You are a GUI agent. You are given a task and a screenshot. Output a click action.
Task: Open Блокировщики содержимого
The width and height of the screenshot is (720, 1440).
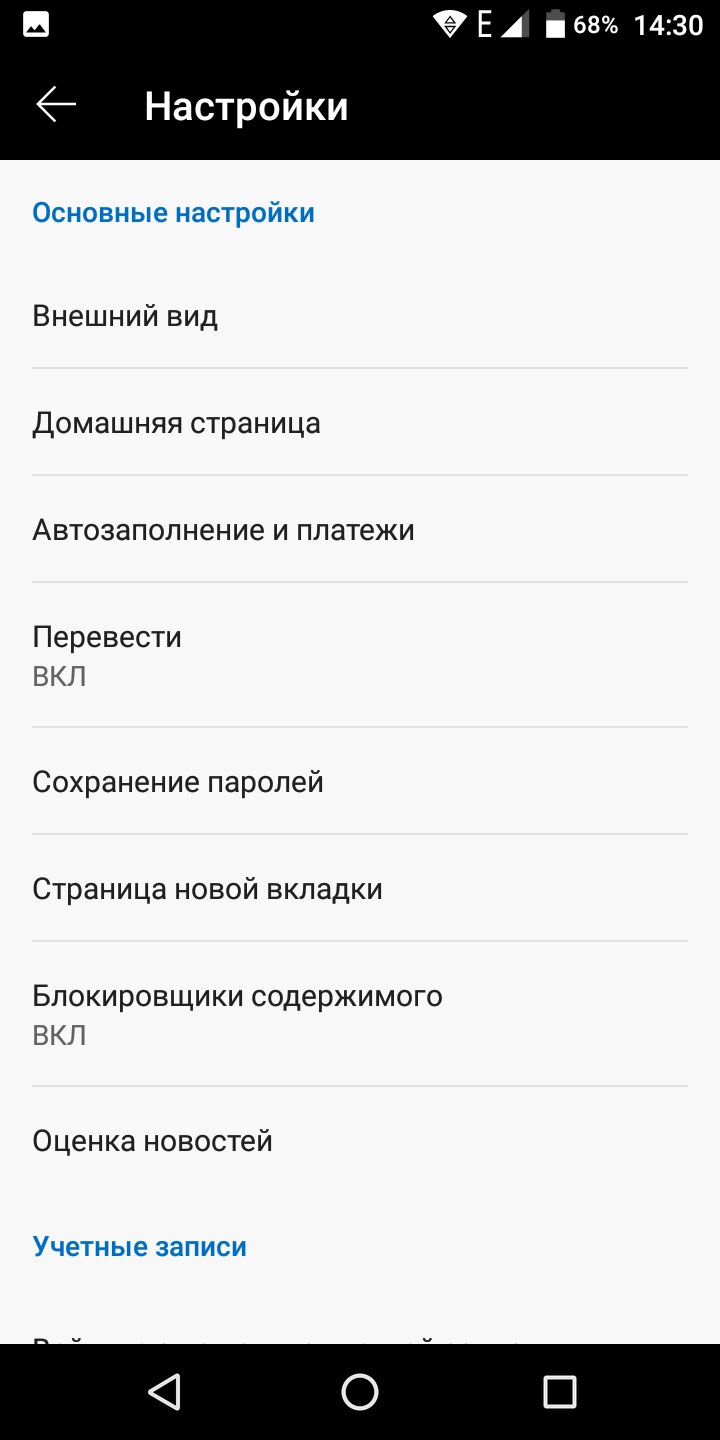360,1014
